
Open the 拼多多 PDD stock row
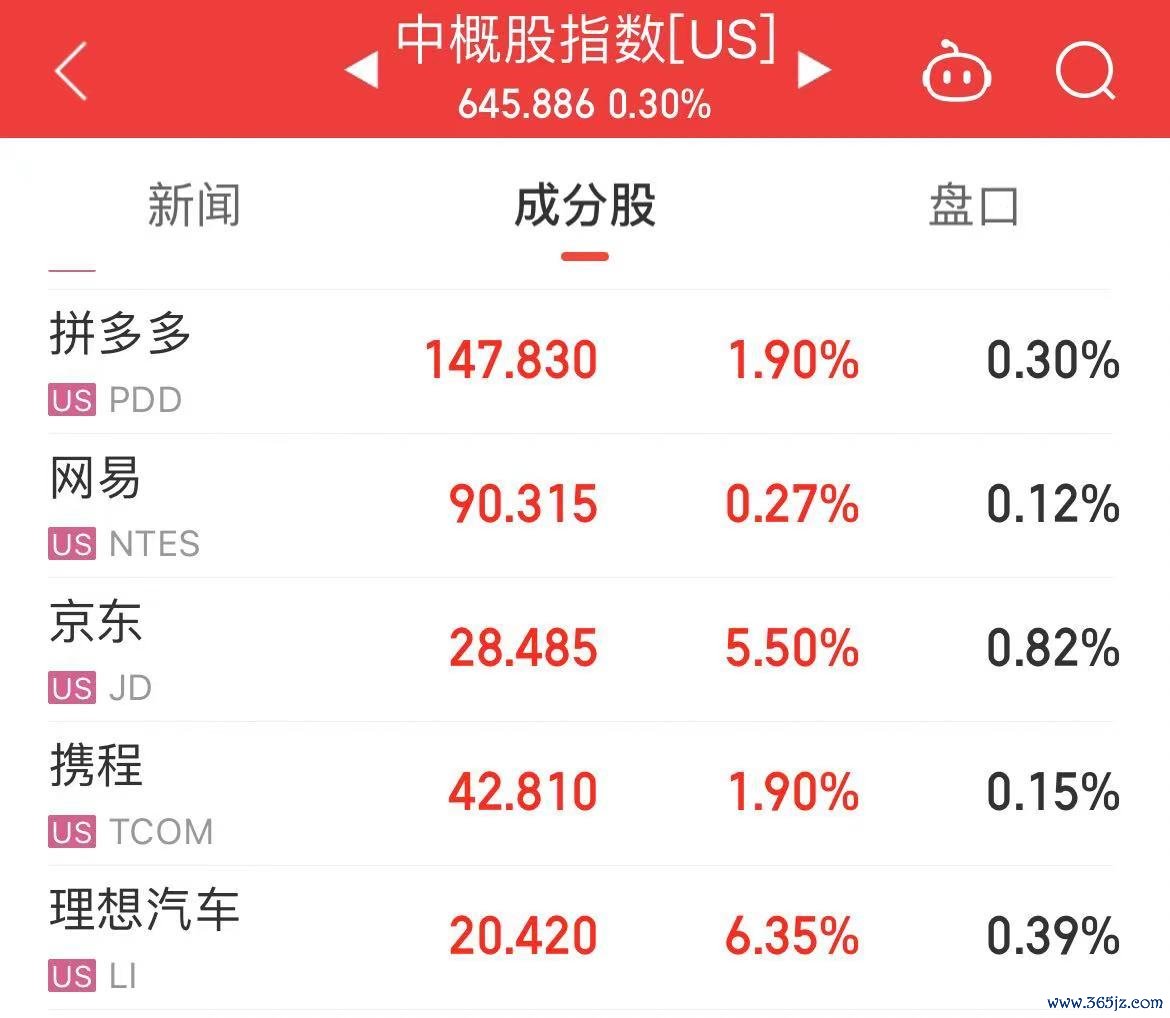coord(580,361)
